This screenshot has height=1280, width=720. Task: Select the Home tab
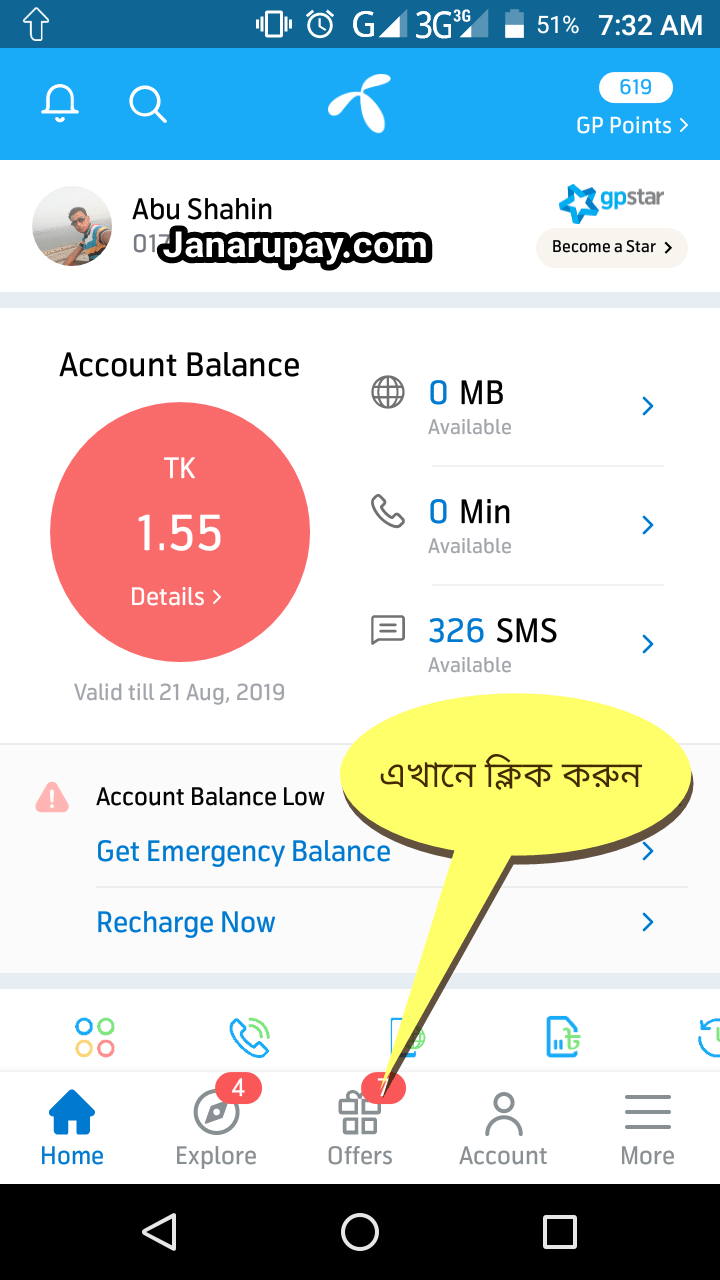click(x=72, y=1127)
